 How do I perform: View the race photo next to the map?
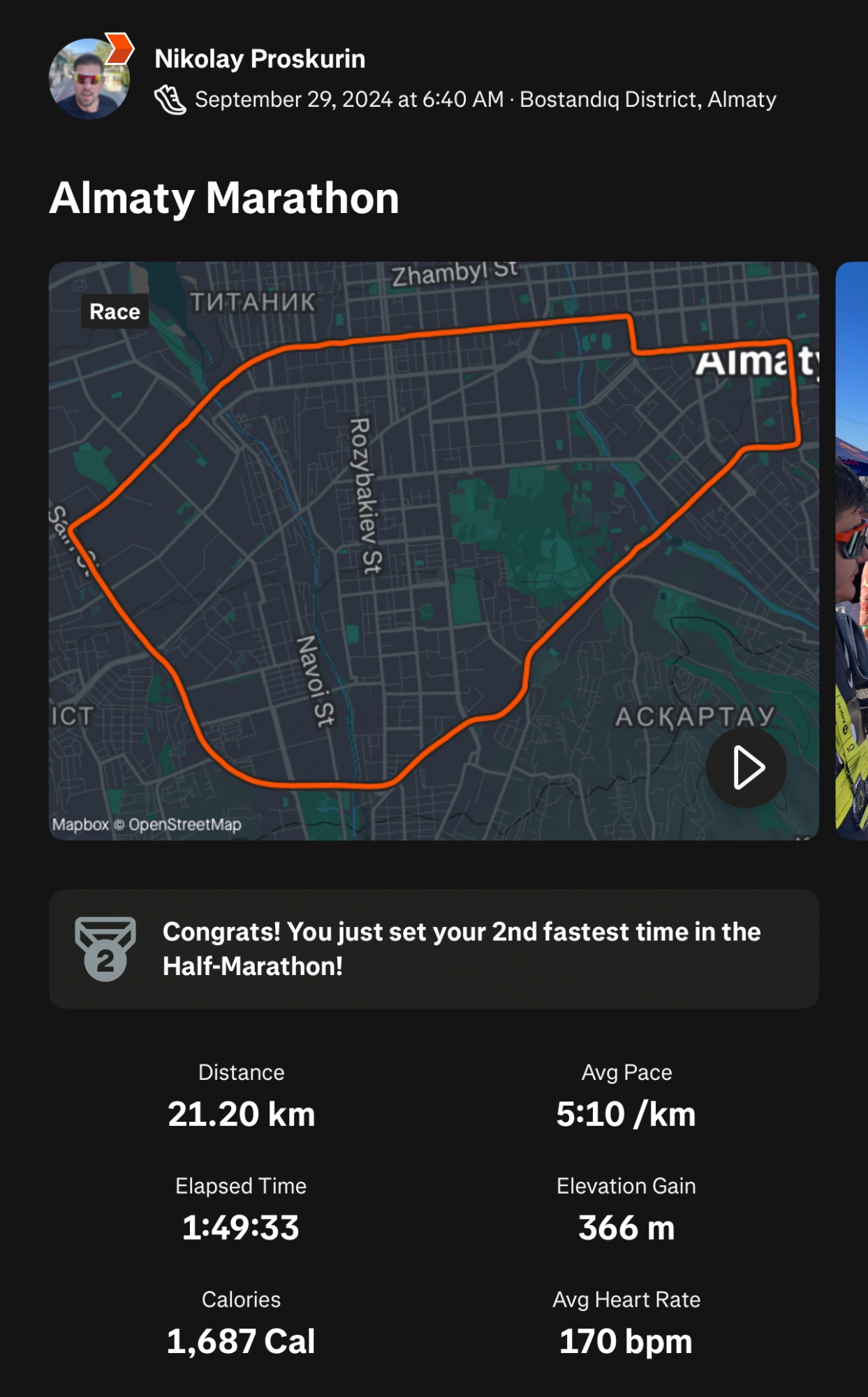852,550
